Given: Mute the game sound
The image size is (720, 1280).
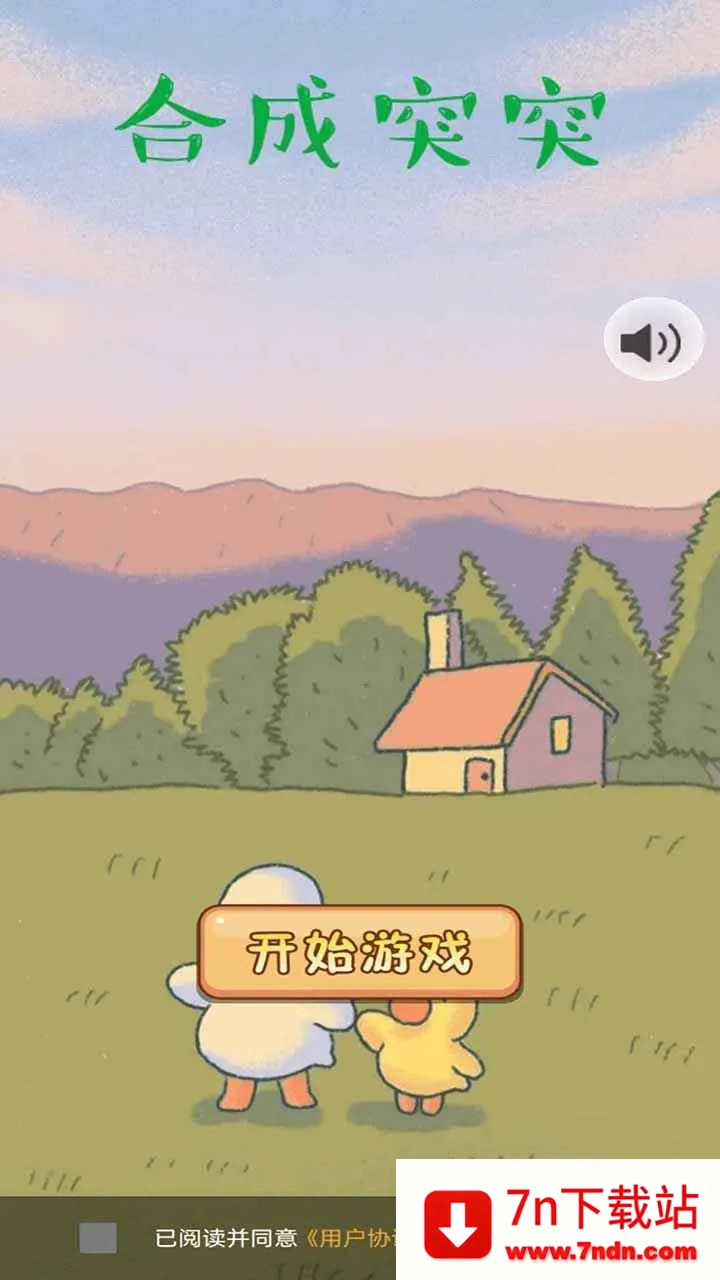Looking at the screenshot, I should (653, 340).
